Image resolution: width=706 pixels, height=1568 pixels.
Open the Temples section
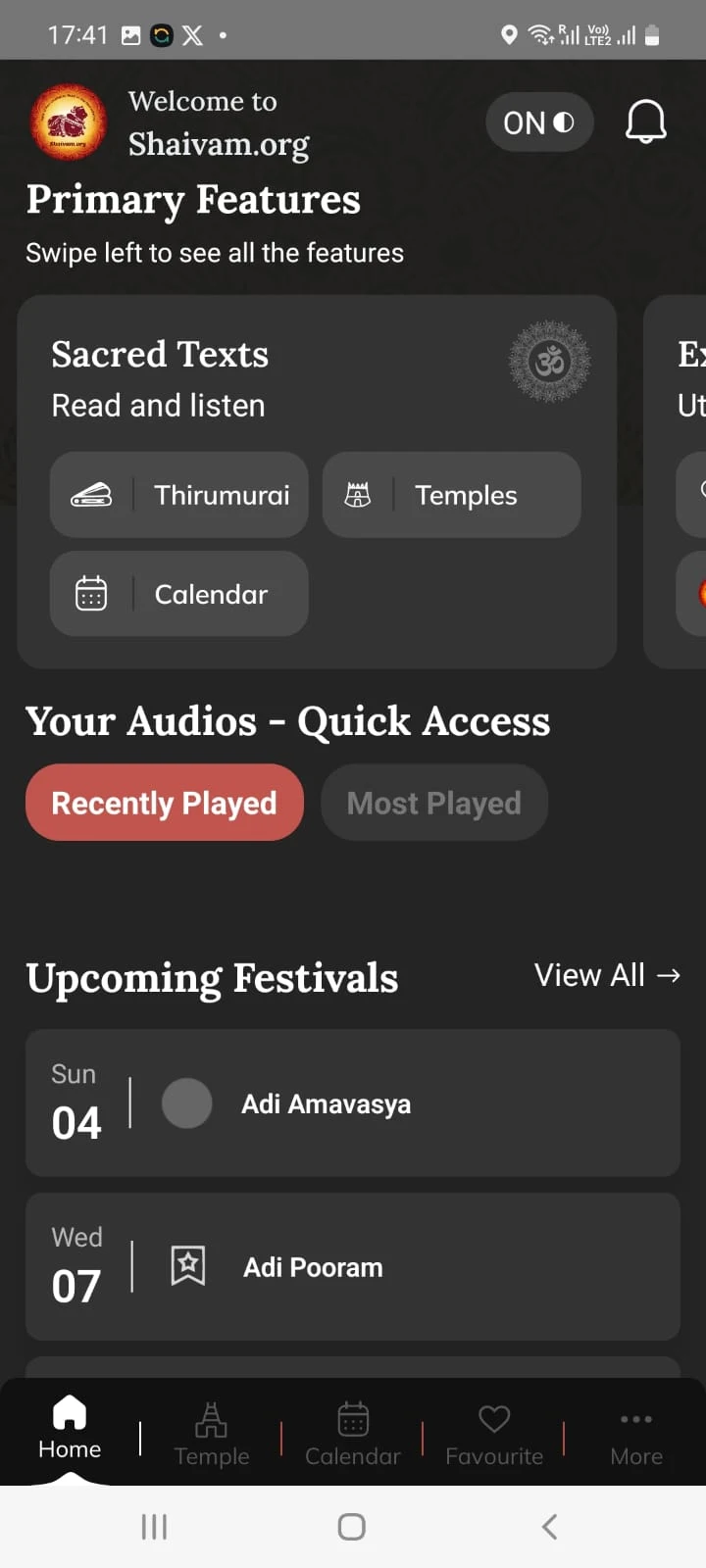pyautogui.click(x=451, y=495)
